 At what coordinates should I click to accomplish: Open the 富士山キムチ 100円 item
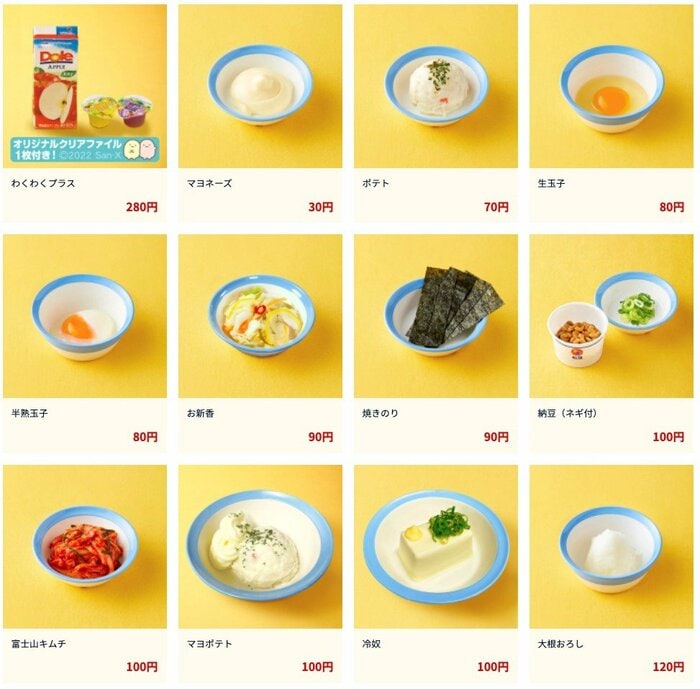point(85,547)
